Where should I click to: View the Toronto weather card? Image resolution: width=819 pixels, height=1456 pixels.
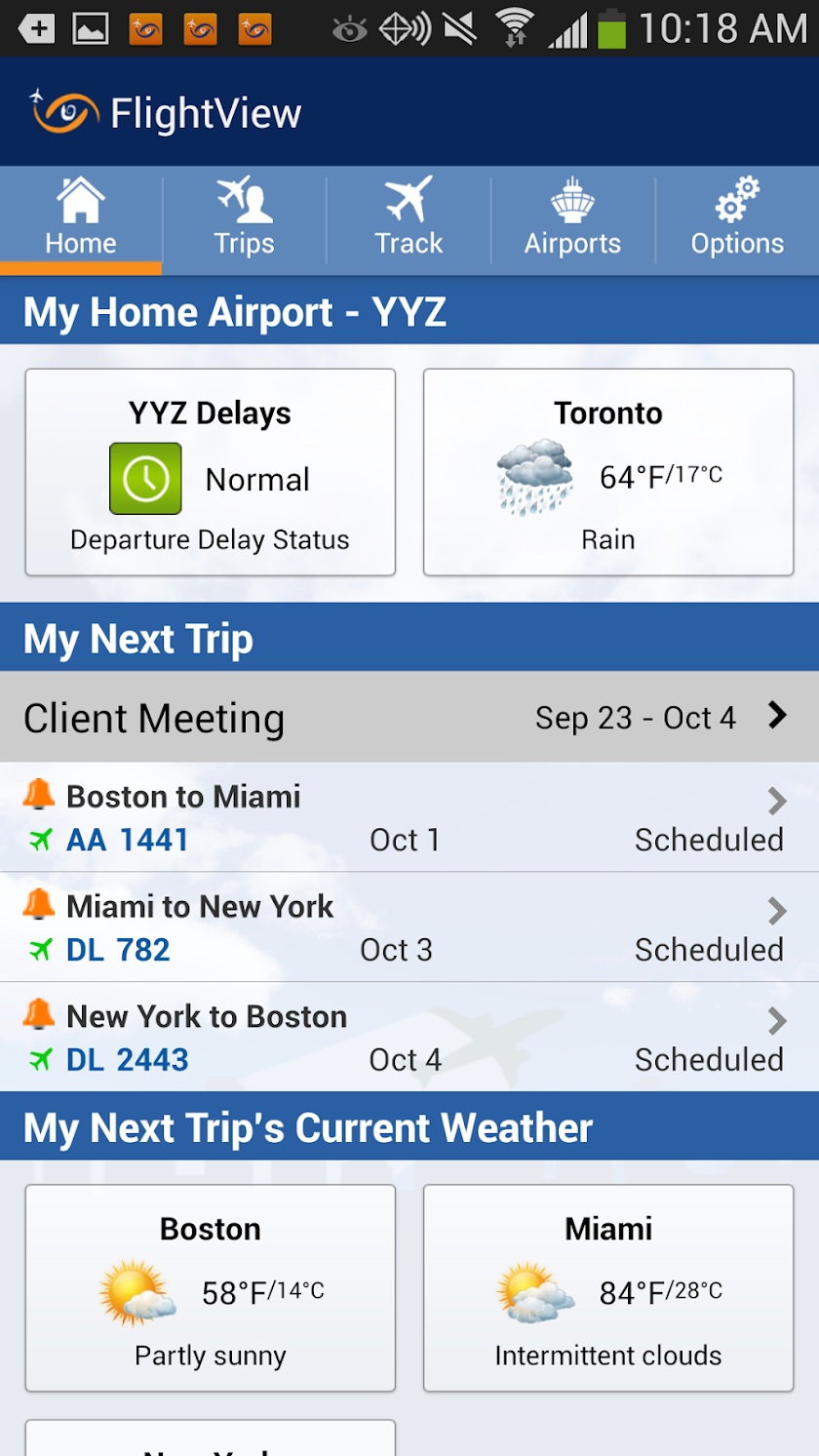pyautogui.click(x=608, y=473)
